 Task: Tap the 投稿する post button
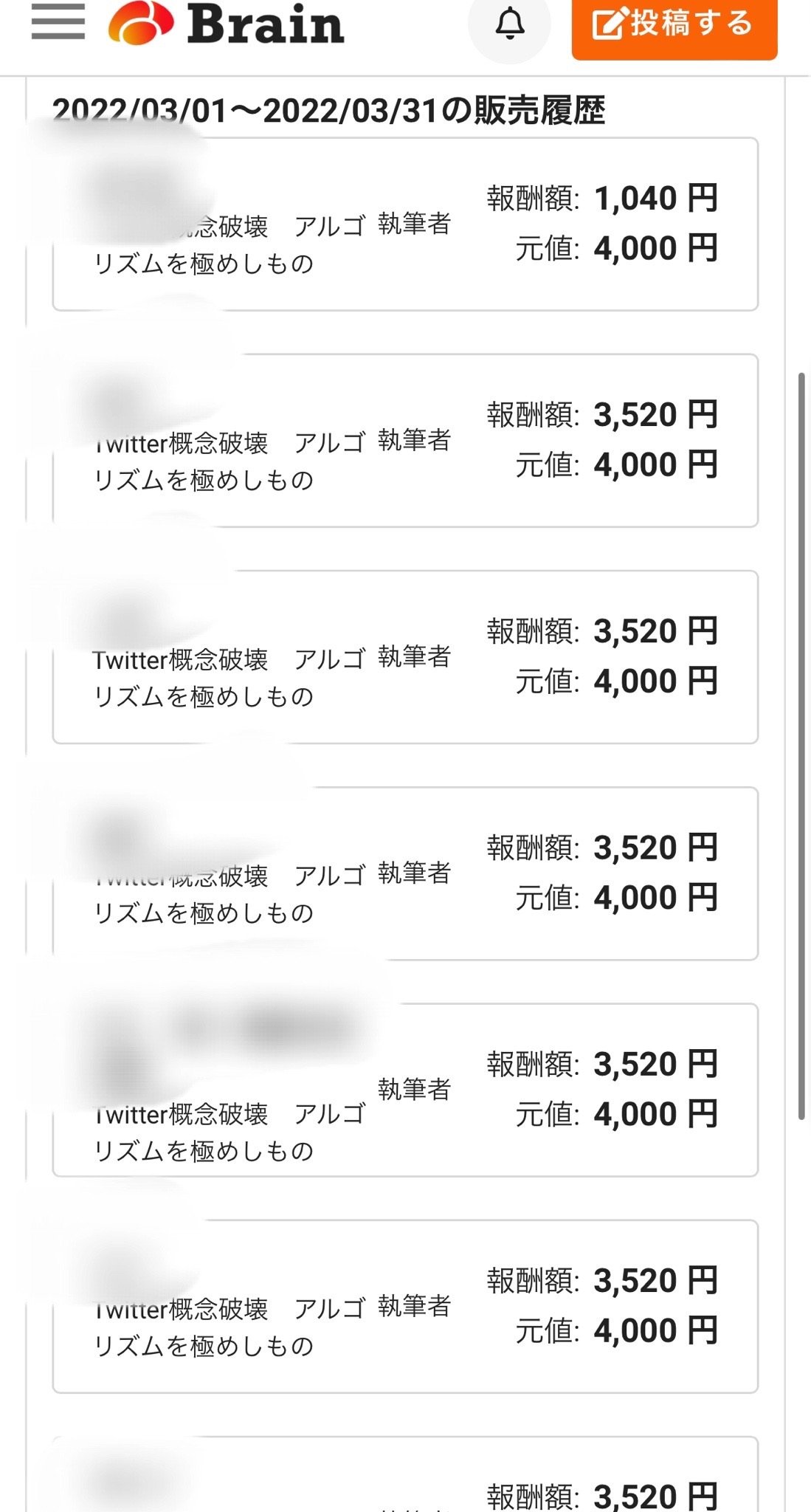[674, 25]
